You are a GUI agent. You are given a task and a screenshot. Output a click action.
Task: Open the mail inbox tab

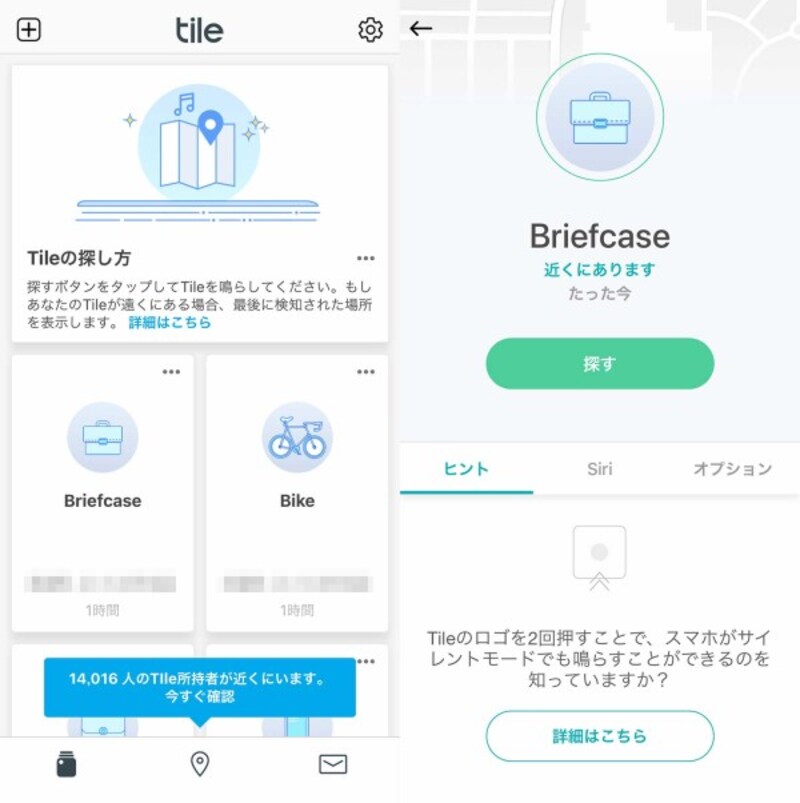pos(333,765)
